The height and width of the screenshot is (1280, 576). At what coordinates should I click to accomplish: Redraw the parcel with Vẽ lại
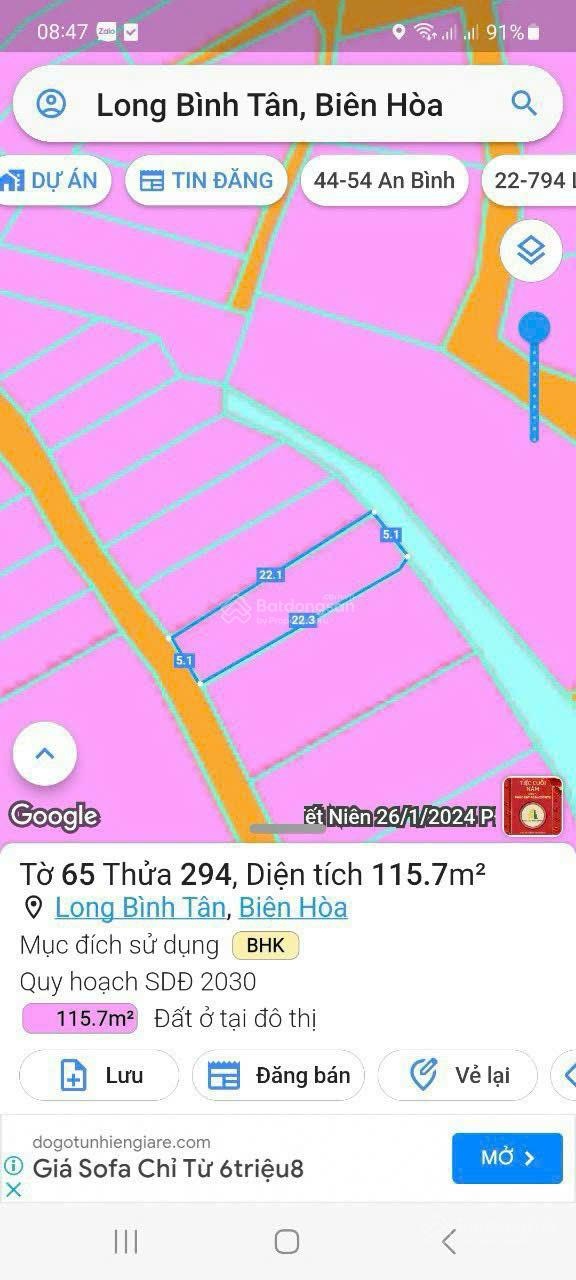coord(457,1076)
